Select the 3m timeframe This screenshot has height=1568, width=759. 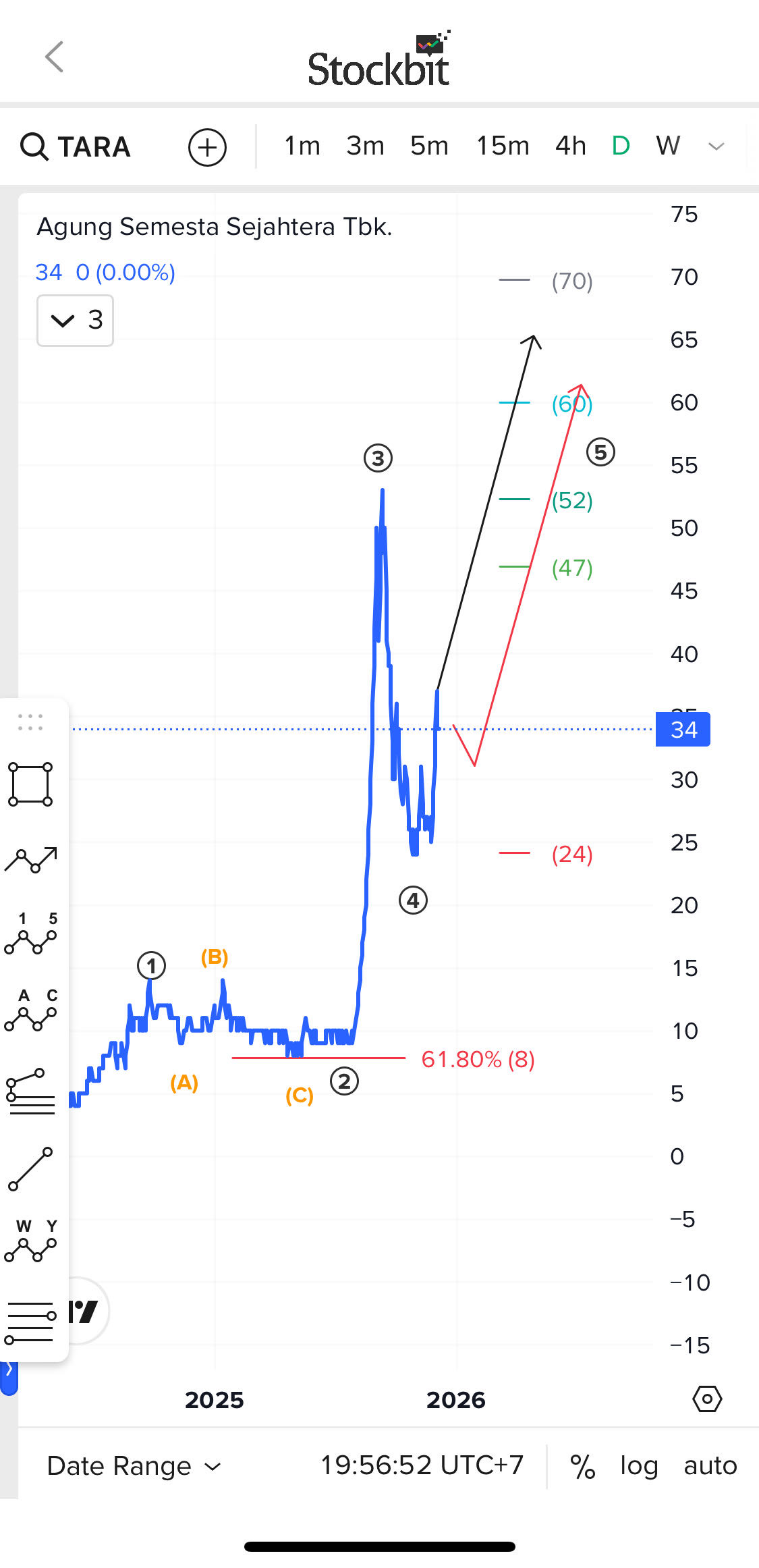[365, 146]
